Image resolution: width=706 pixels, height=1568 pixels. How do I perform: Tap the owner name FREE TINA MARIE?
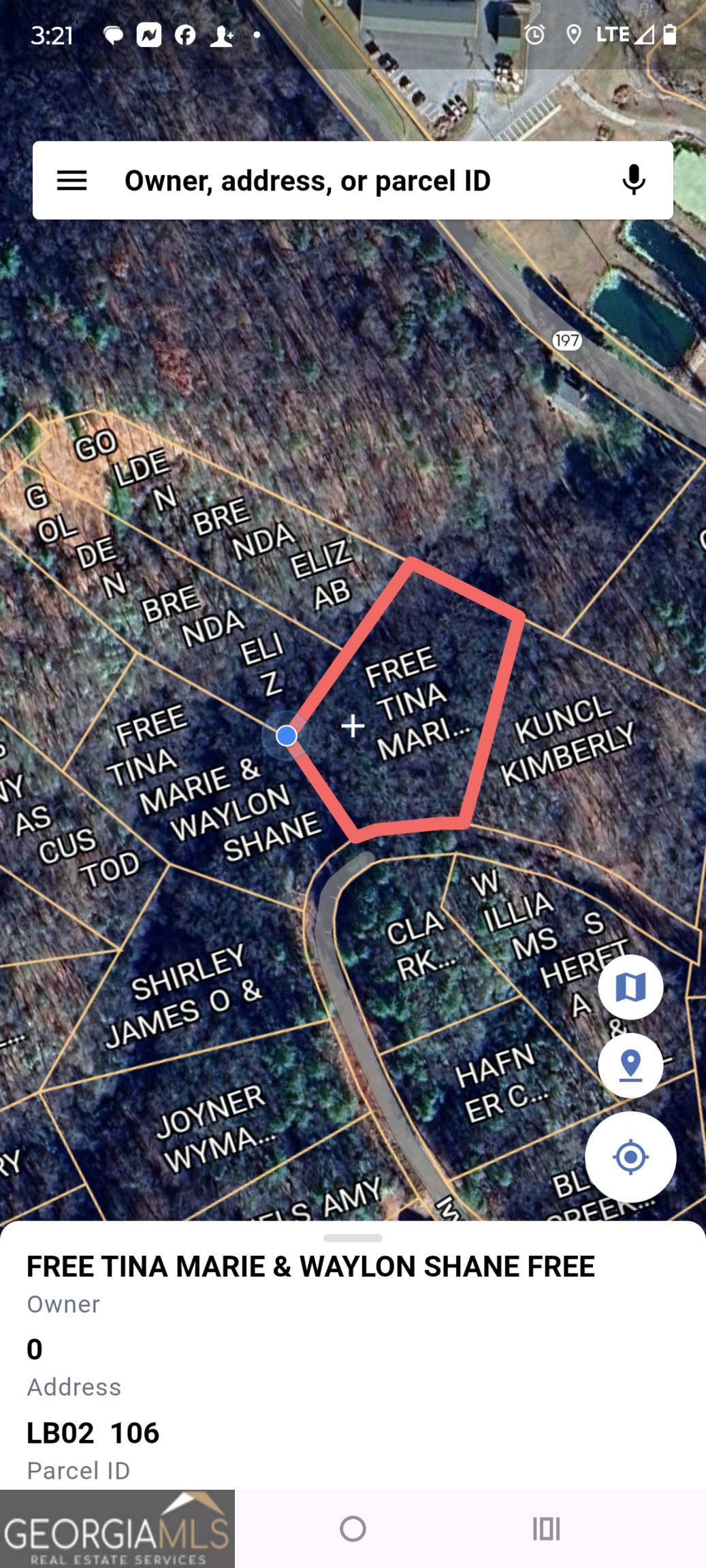click(310, 1267)
